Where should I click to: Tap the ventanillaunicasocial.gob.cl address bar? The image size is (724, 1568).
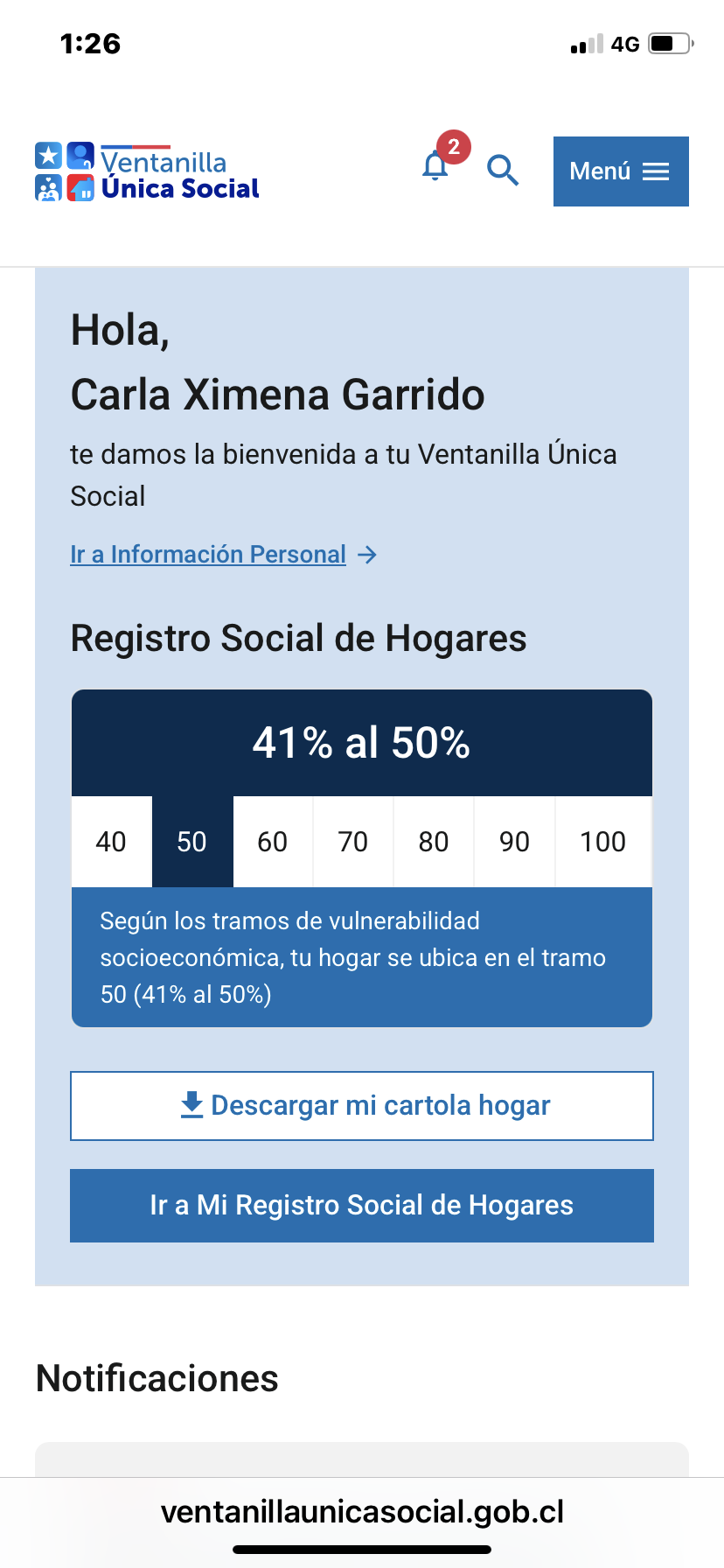pos(362,1511)
